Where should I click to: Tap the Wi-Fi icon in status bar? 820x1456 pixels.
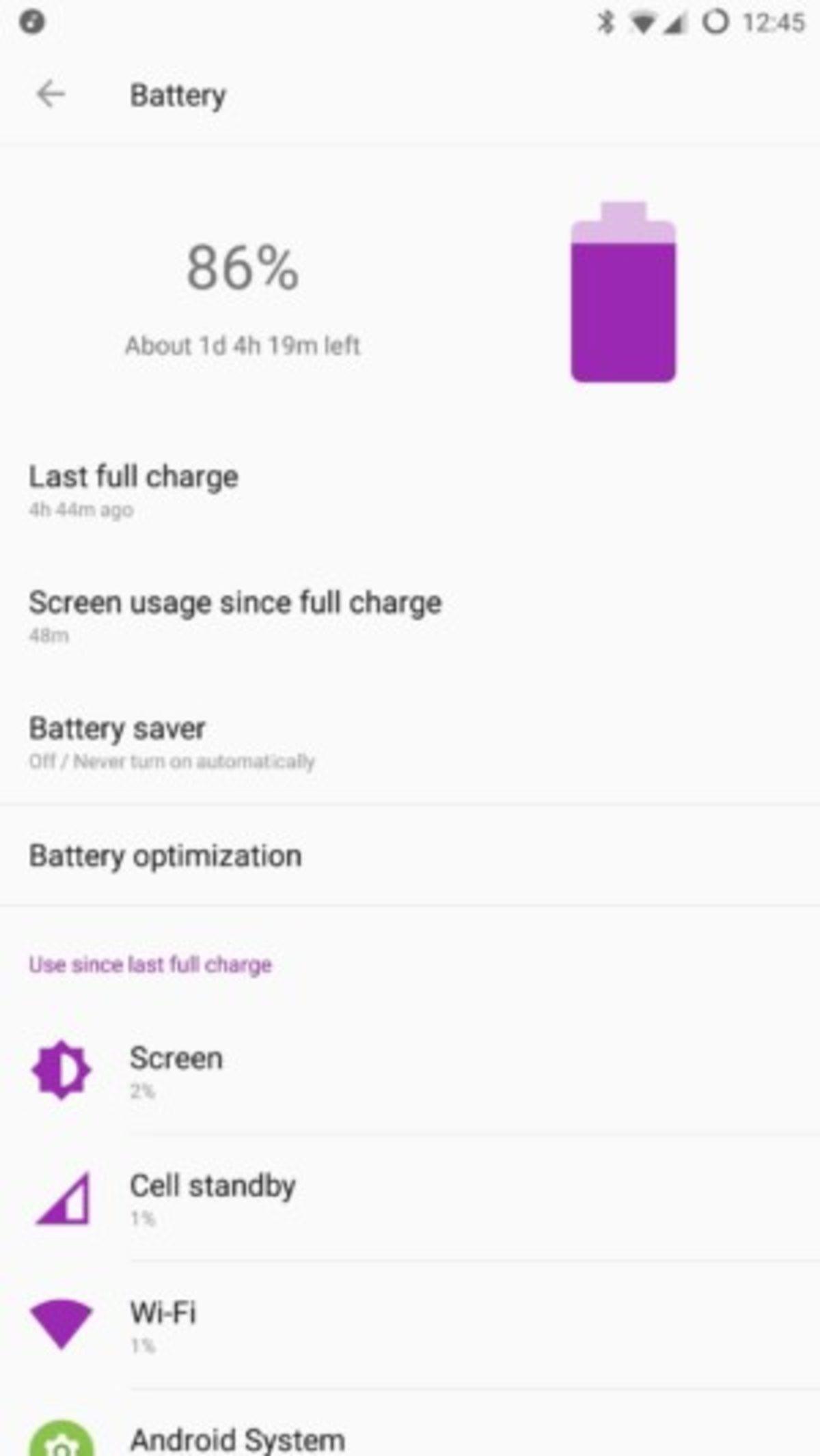[x=643, y=22]
